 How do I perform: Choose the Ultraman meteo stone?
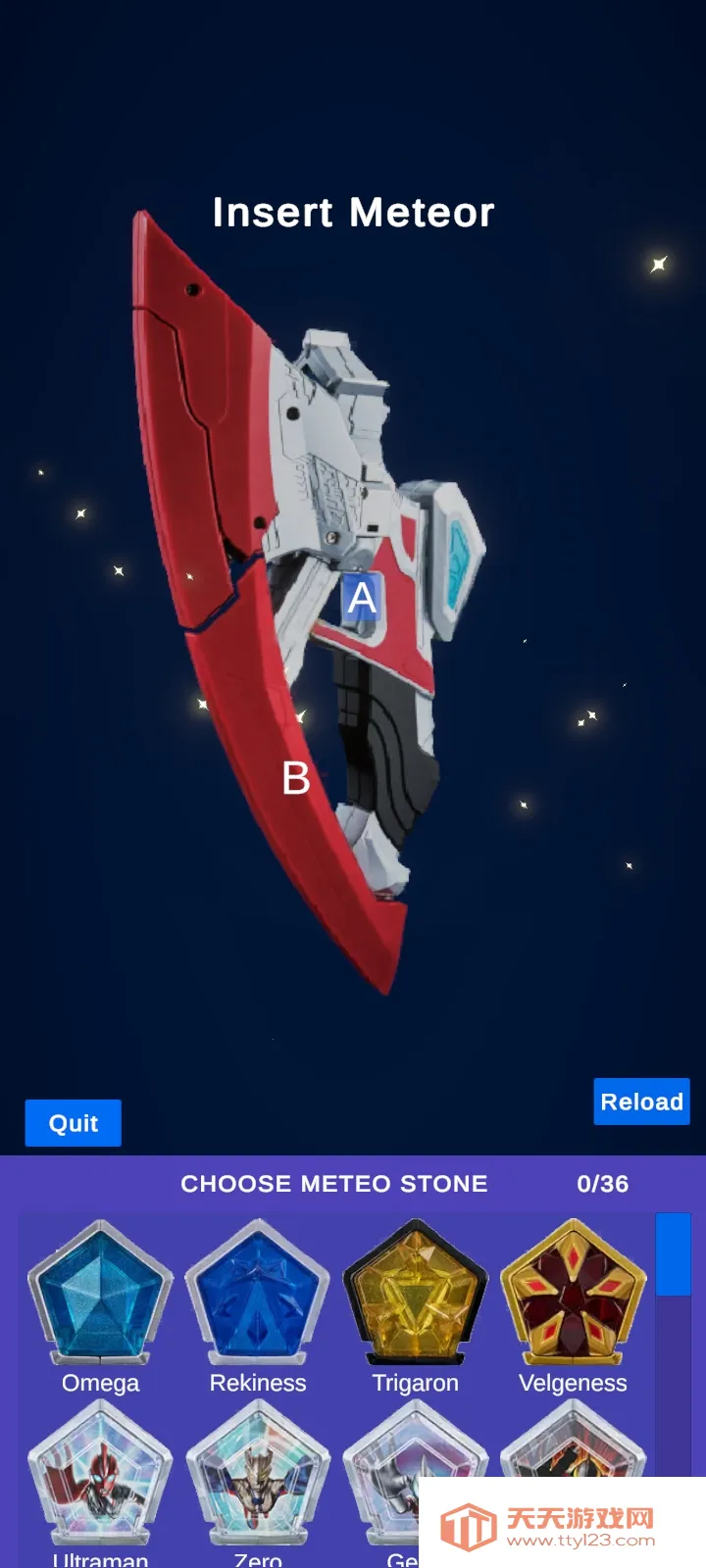point(100,1470)
